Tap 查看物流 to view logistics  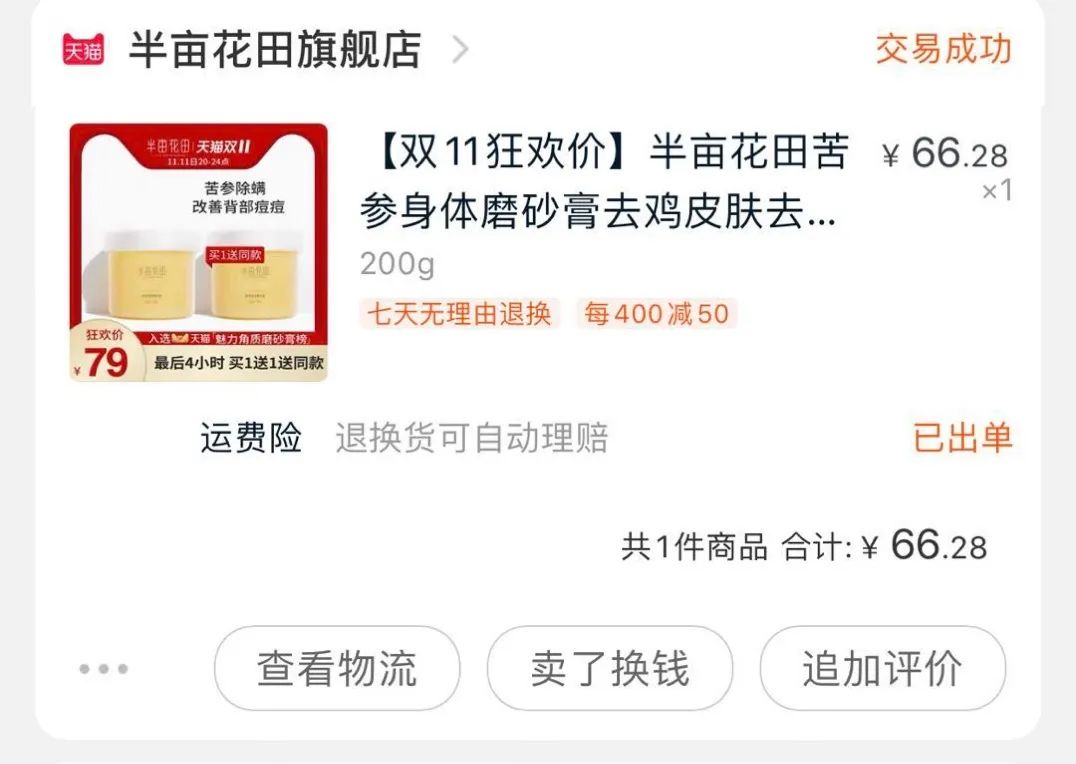(337, 668)
